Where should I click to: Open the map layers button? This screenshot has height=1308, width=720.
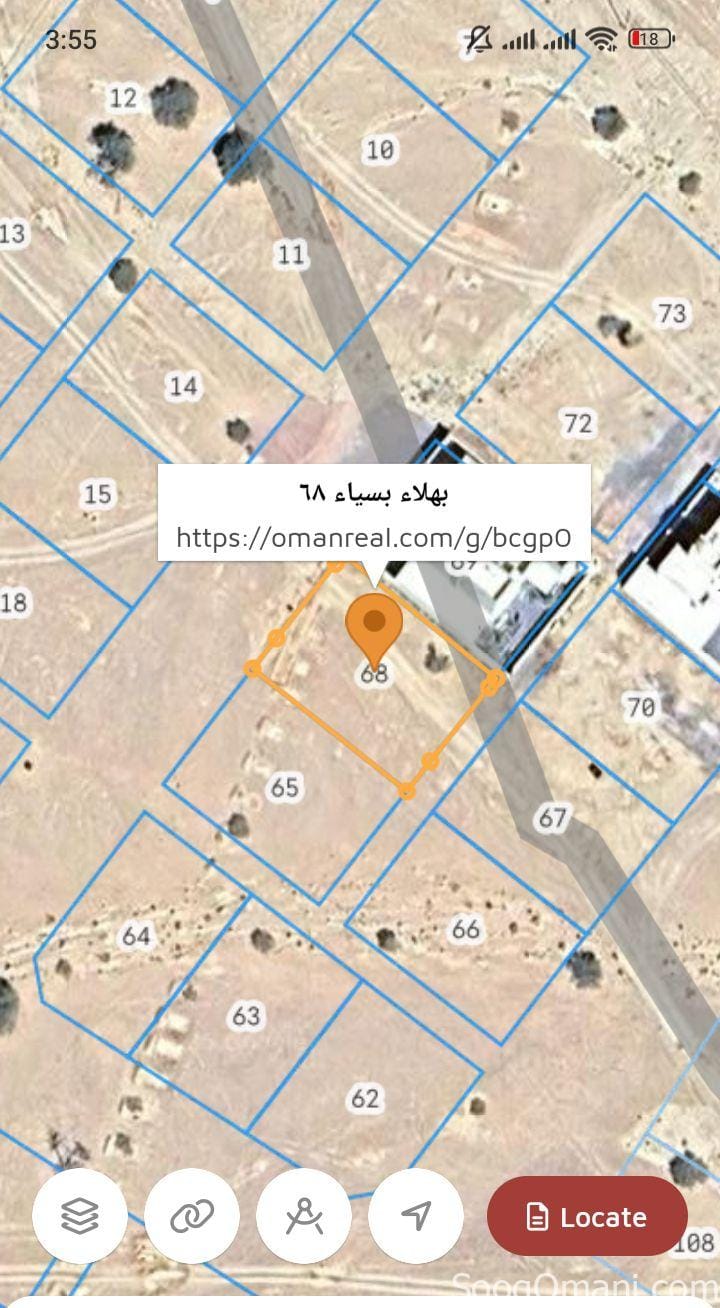80,1216
